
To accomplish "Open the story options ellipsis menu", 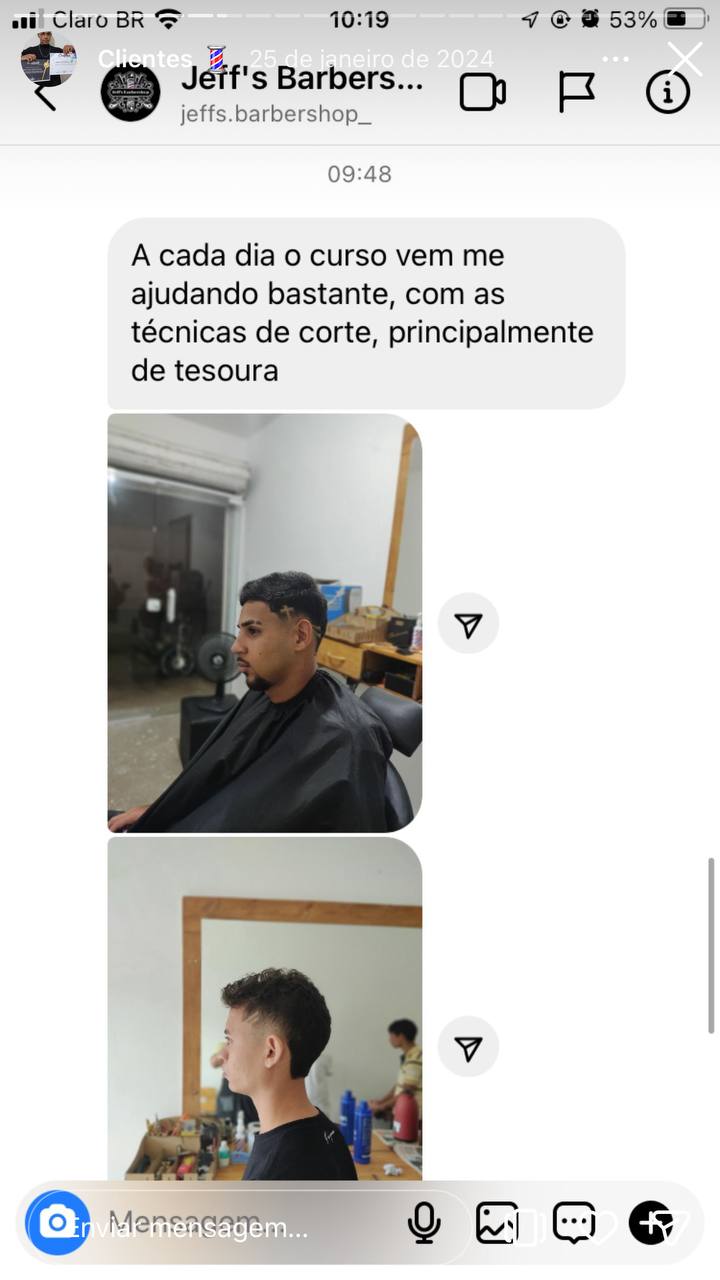I will pyautogui.click(x=616, y=60).
